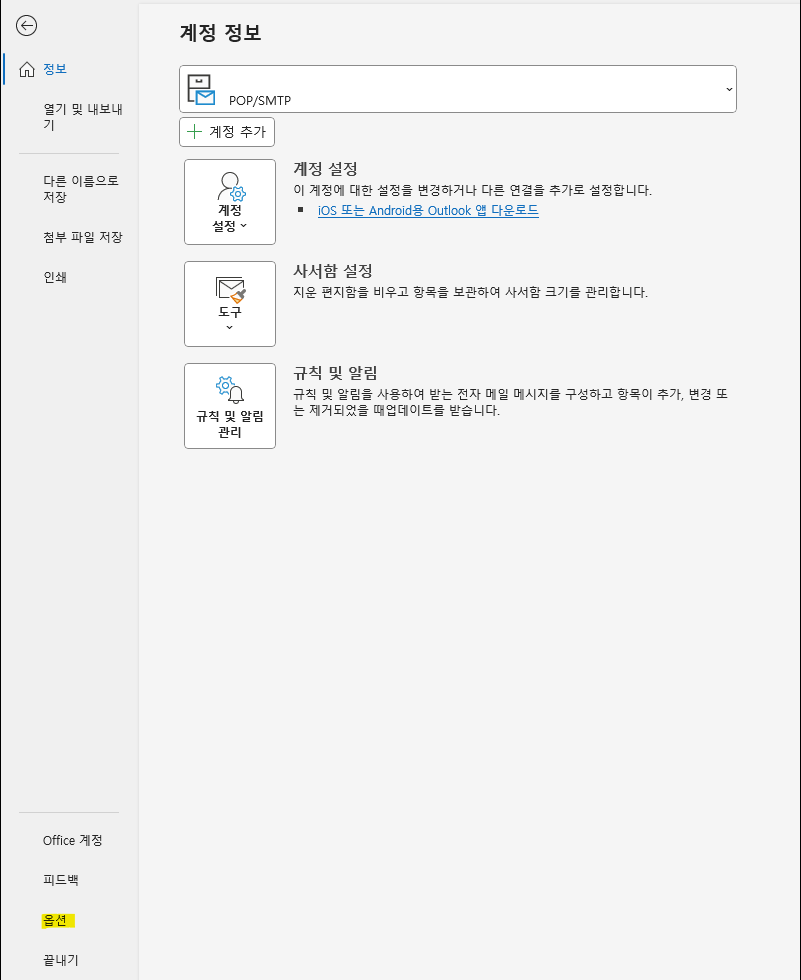Open the 인쇄 page
Screen dimensions: 801x980
55,277
